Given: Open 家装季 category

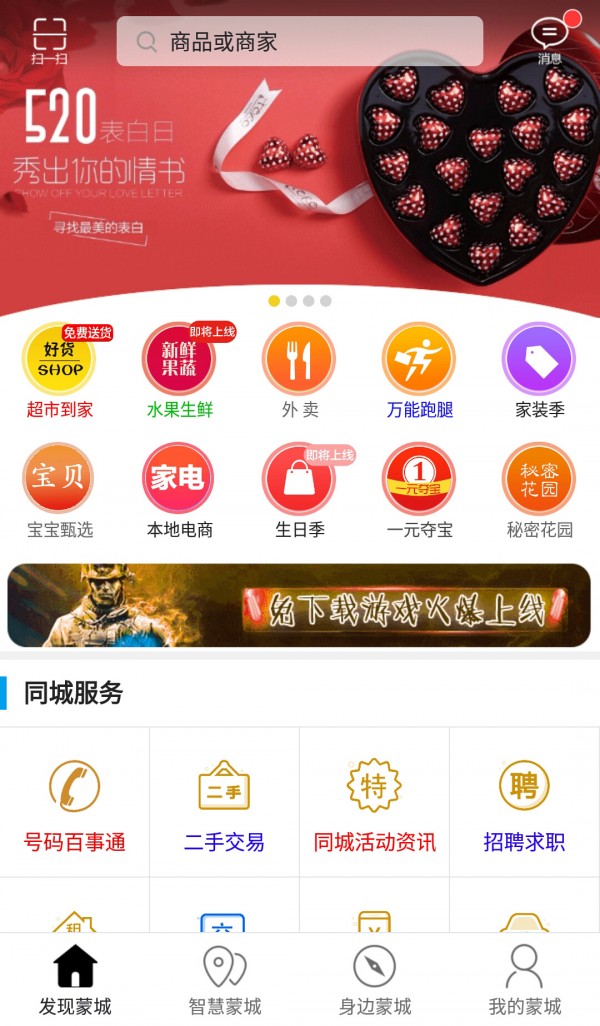Looking at the screenshot, I should (539, 369).
